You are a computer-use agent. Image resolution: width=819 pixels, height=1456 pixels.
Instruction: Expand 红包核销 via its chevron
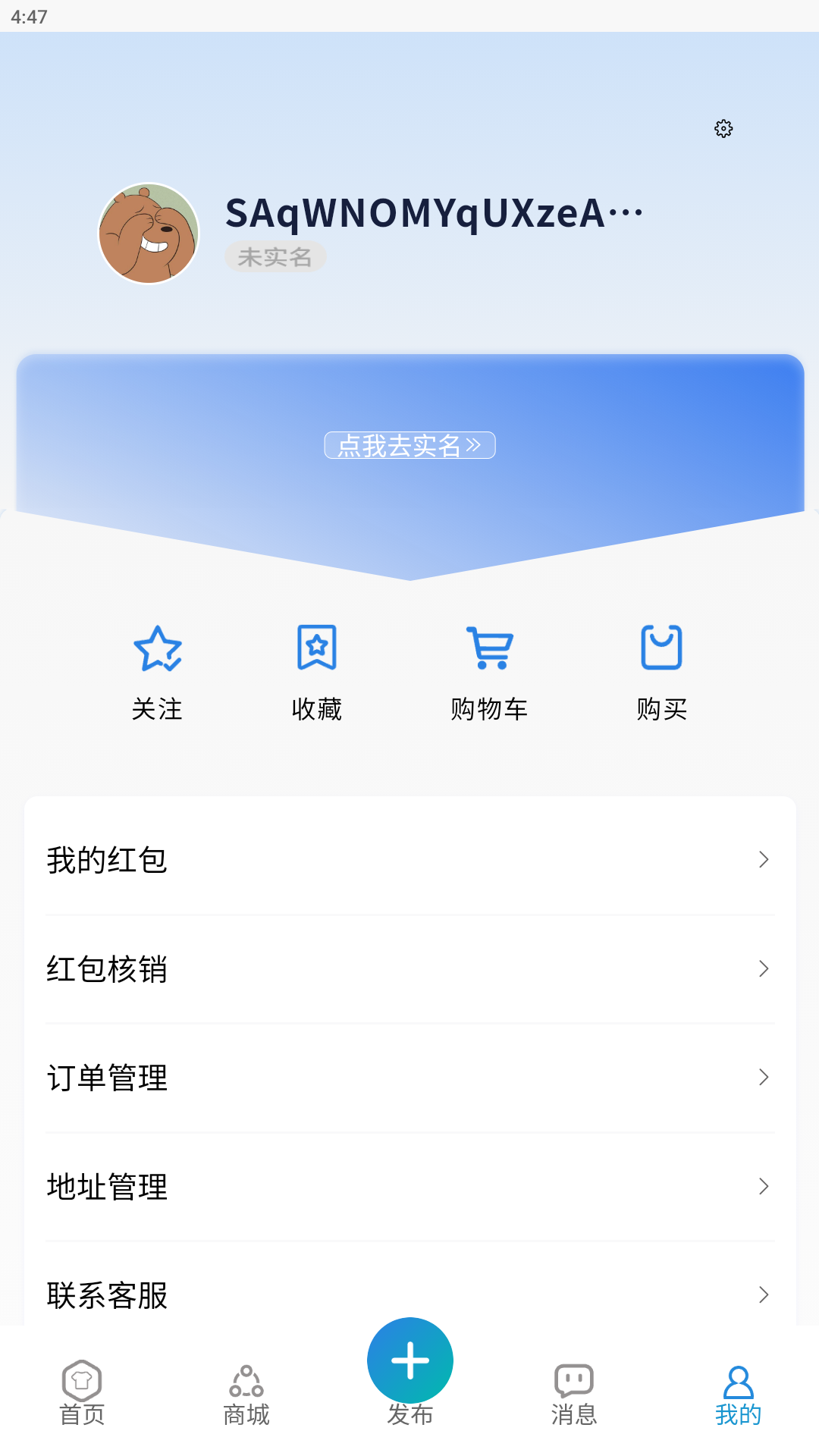[763, 969]
